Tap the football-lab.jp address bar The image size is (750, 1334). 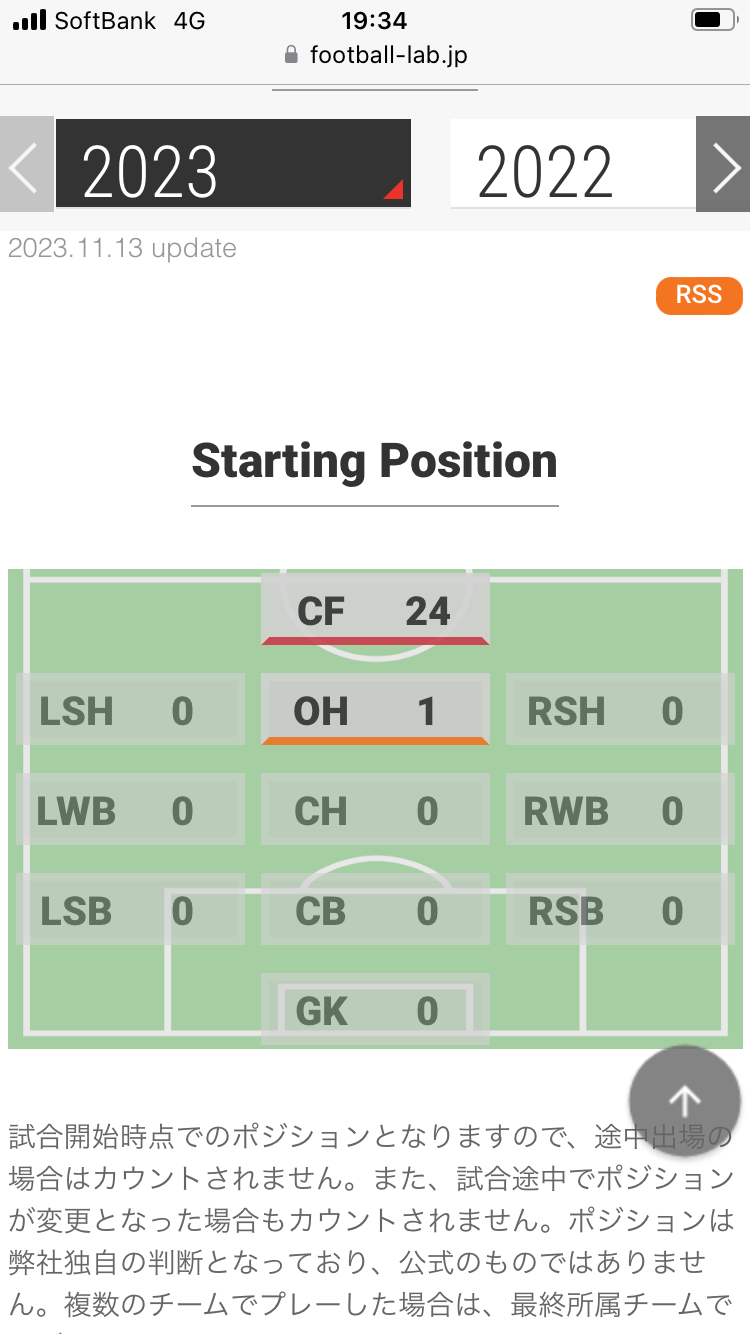coord(375,55)
